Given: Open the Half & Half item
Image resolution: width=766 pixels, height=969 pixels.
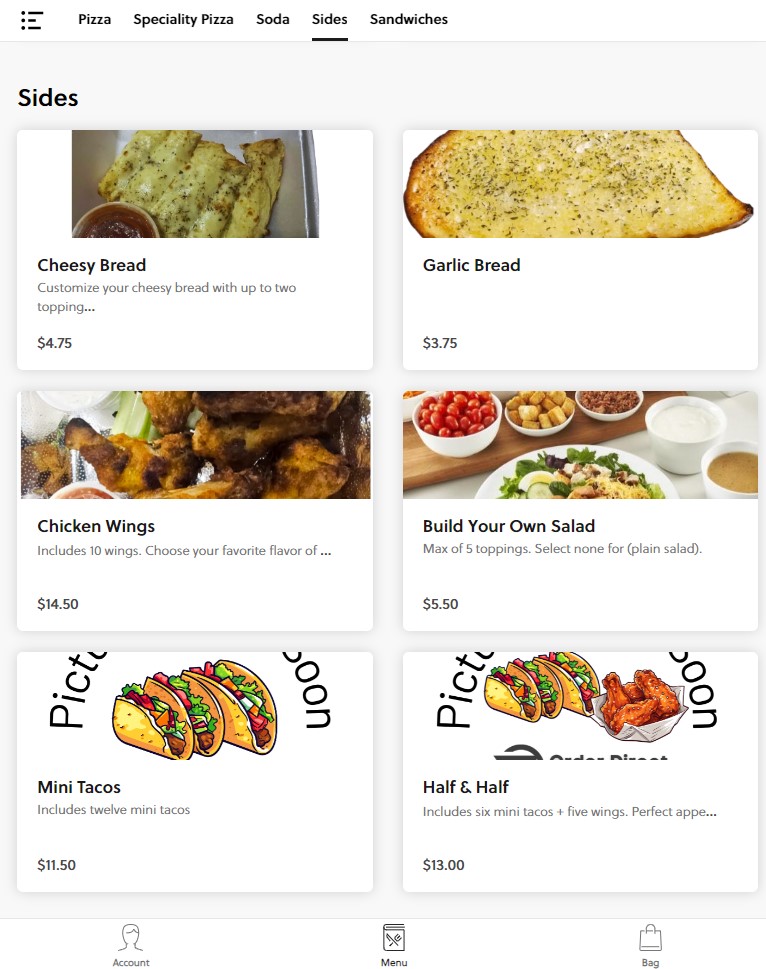Looking at the screenshot, I should coord(580,771).
